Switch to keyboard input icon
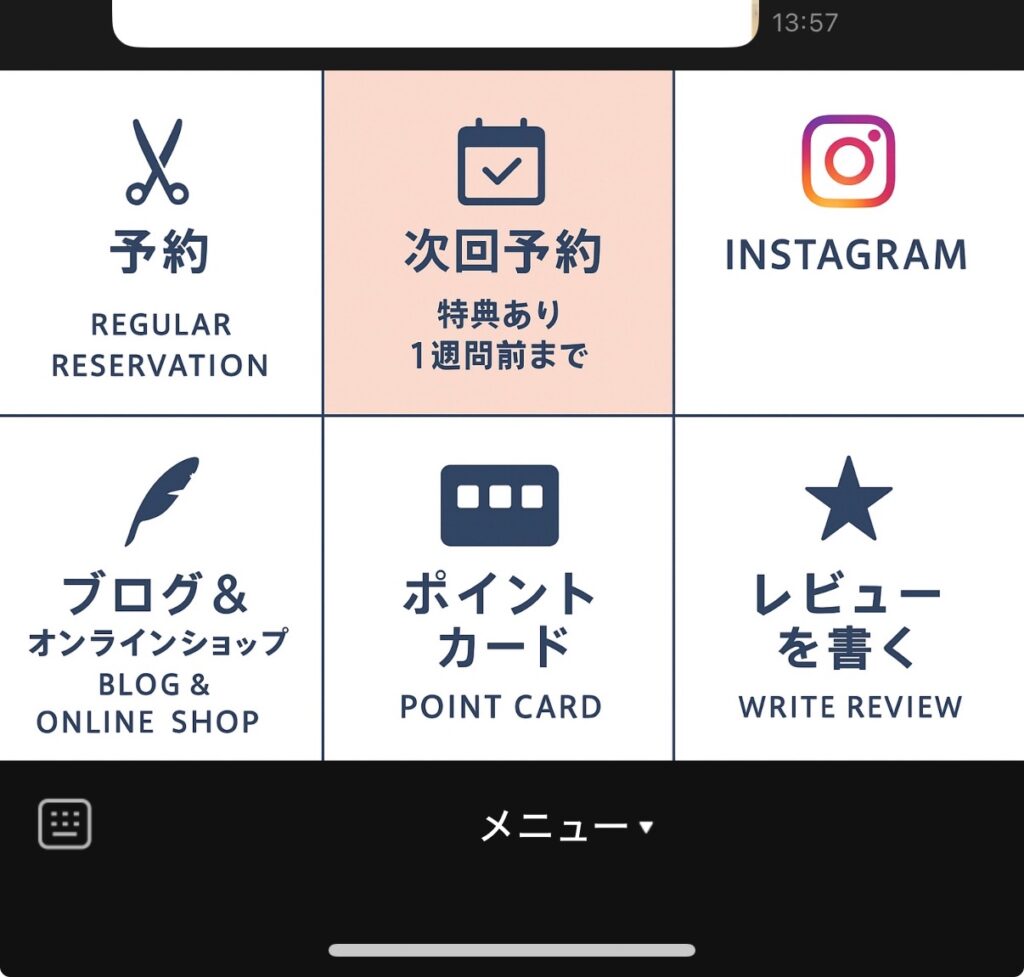 click(65, 825)
